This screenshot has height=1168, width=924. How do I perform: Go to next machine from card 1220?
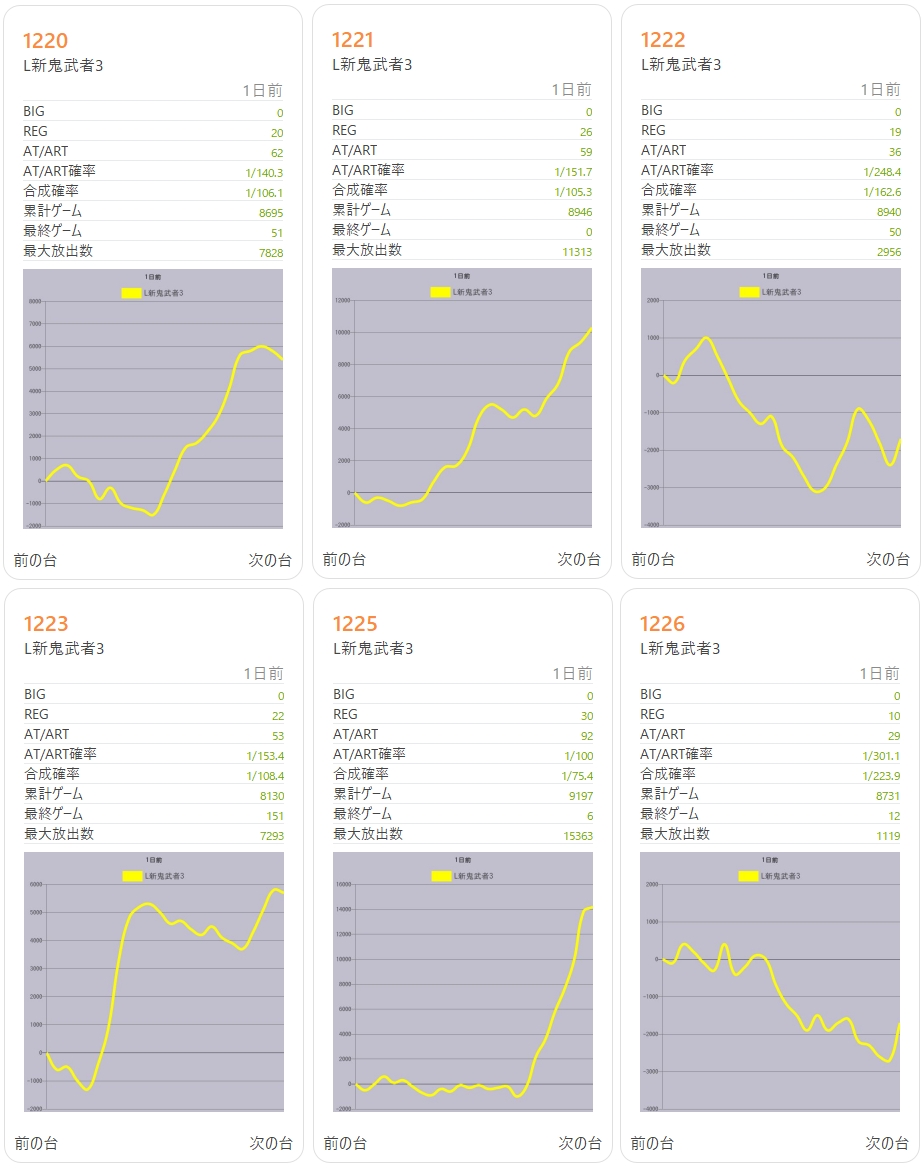270,560
